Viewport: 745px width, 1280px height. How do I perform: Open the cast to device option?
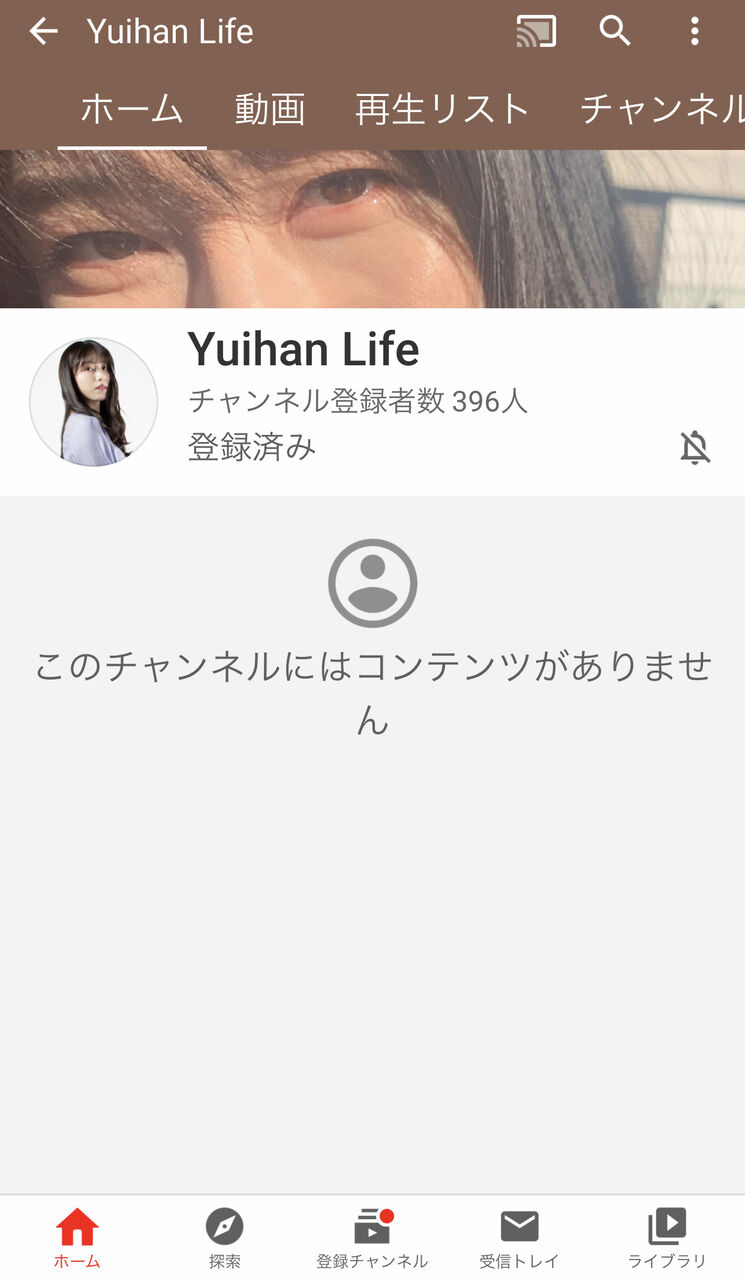click(x=536, y=32)
